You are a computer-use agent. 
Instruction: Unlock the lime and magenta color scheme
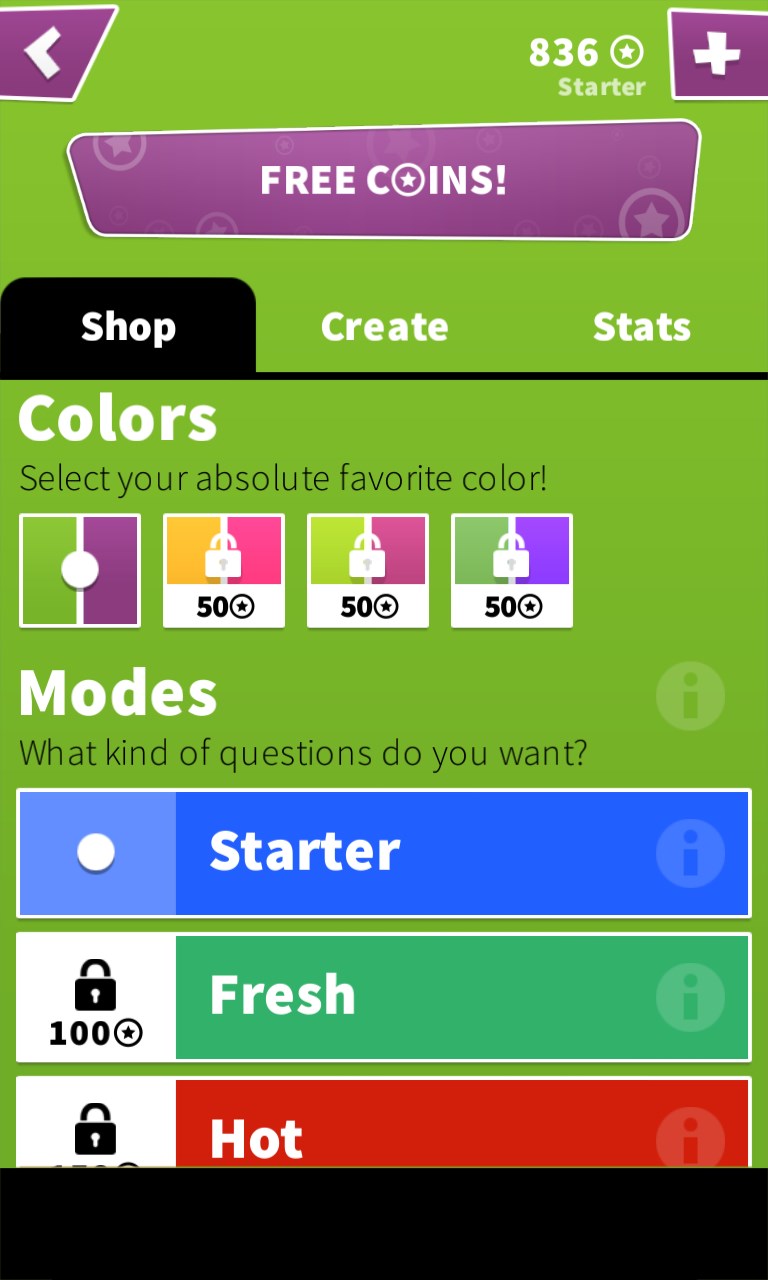[368, 570]
